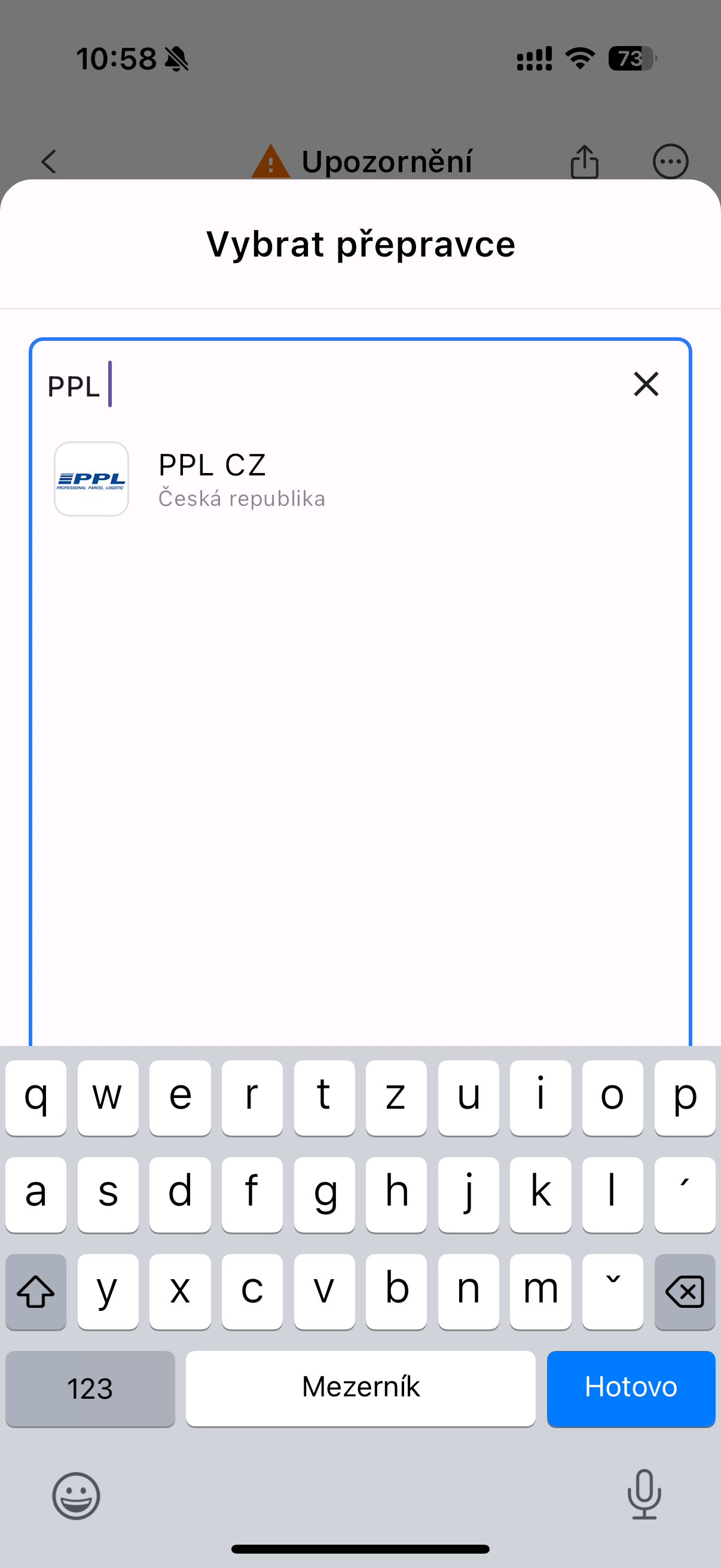The height and width of the screenshot is (1568, 721).
Task: Delete last character with backspace key
Action: tap(684, 1291)
